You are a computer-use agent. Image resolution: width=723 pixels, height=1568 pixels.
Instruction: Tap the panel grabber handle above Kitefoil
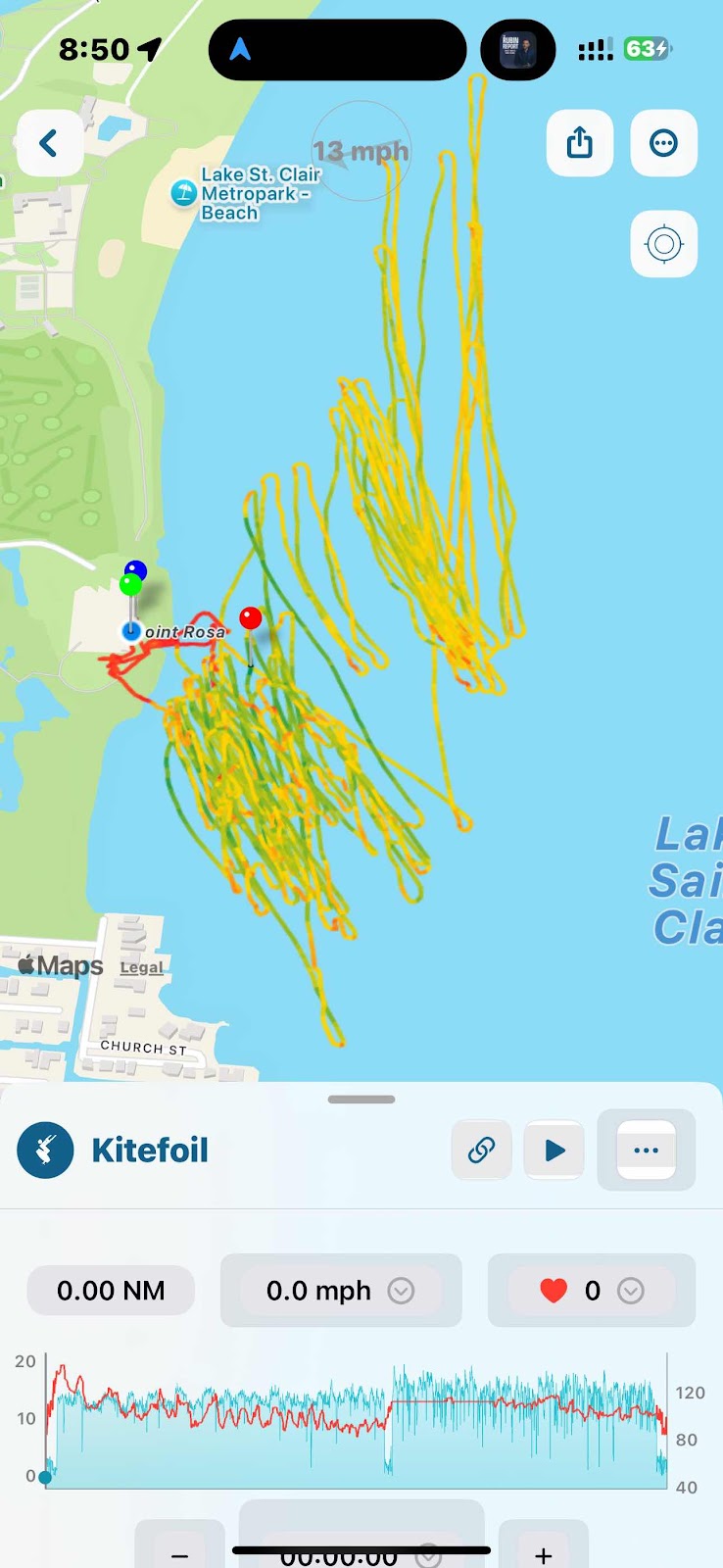point(361,1100)
